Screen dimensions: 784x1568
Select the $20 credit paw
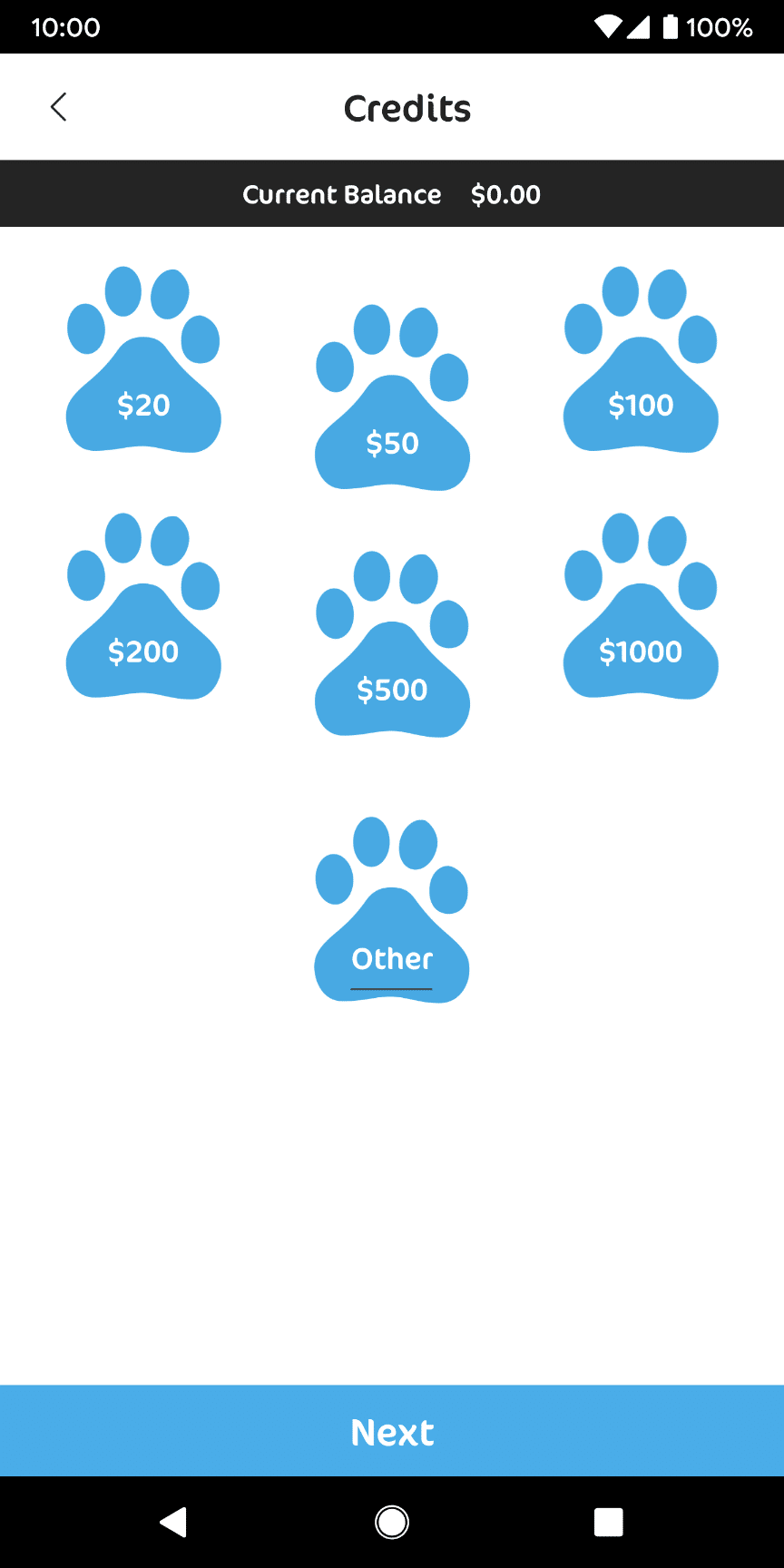[x=143, y=359]
